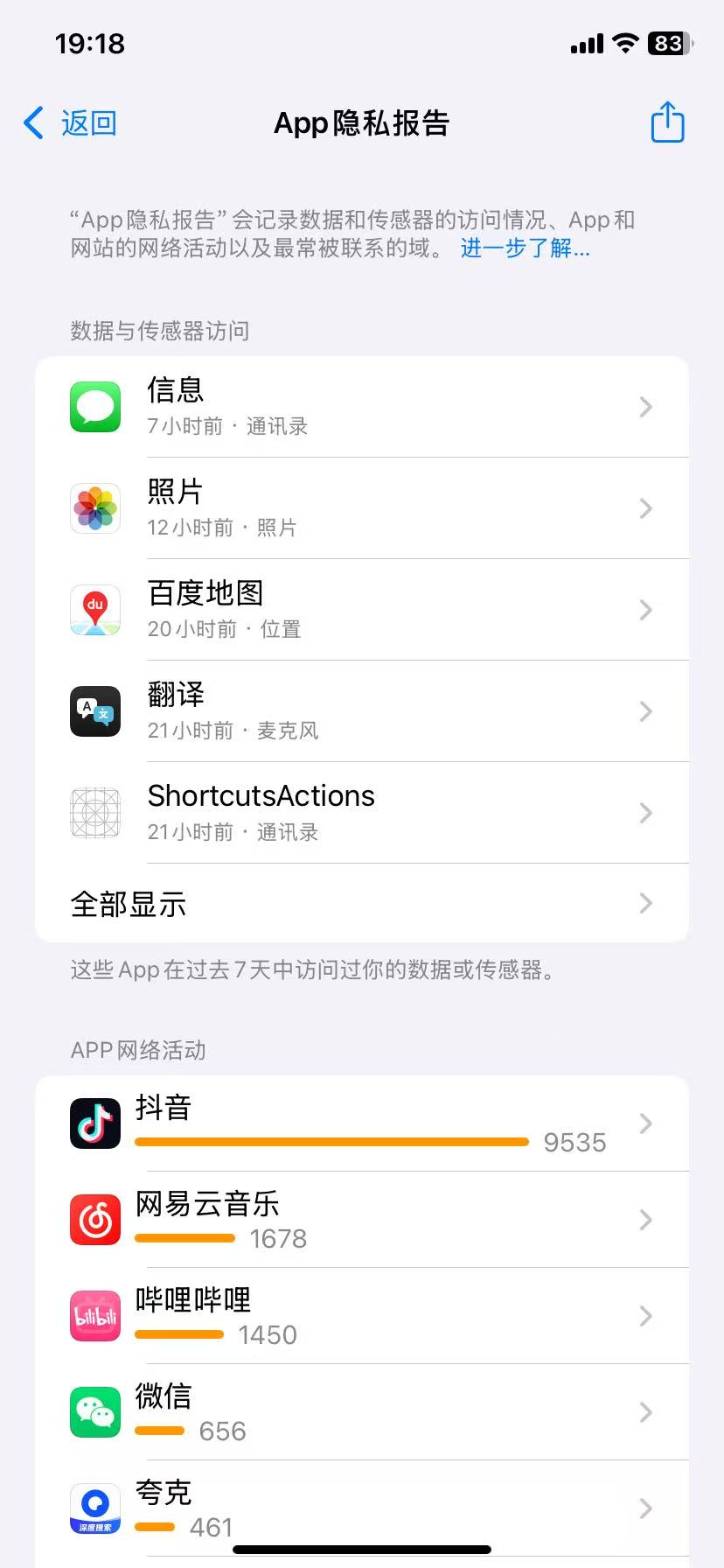This screenshot has width=724, height=1568.
Task: Open 百度地图 location access entry
Action: (x=362, y=610)
